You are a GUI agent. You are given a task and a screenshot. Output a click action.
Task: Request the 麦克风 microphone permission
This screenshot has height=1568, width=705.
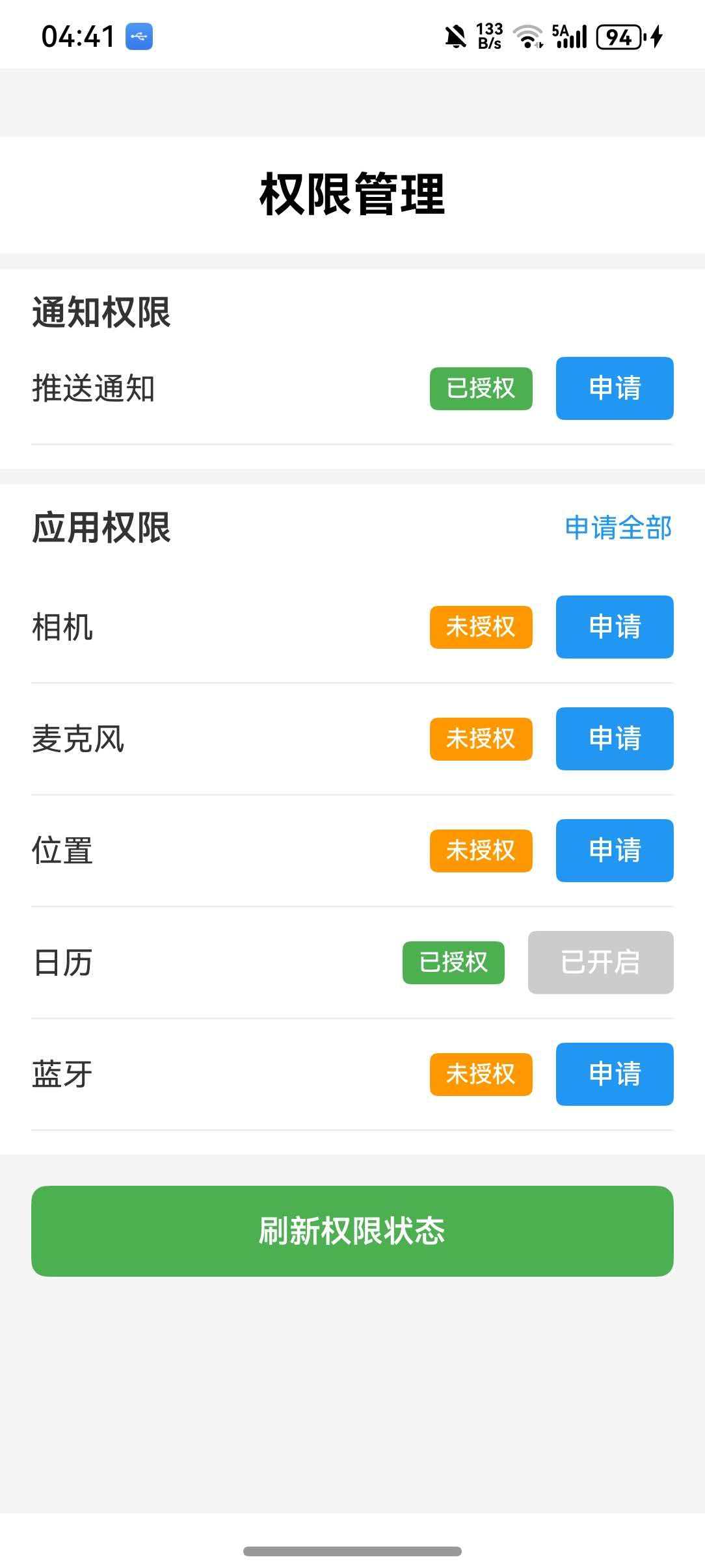pos(613,739)
